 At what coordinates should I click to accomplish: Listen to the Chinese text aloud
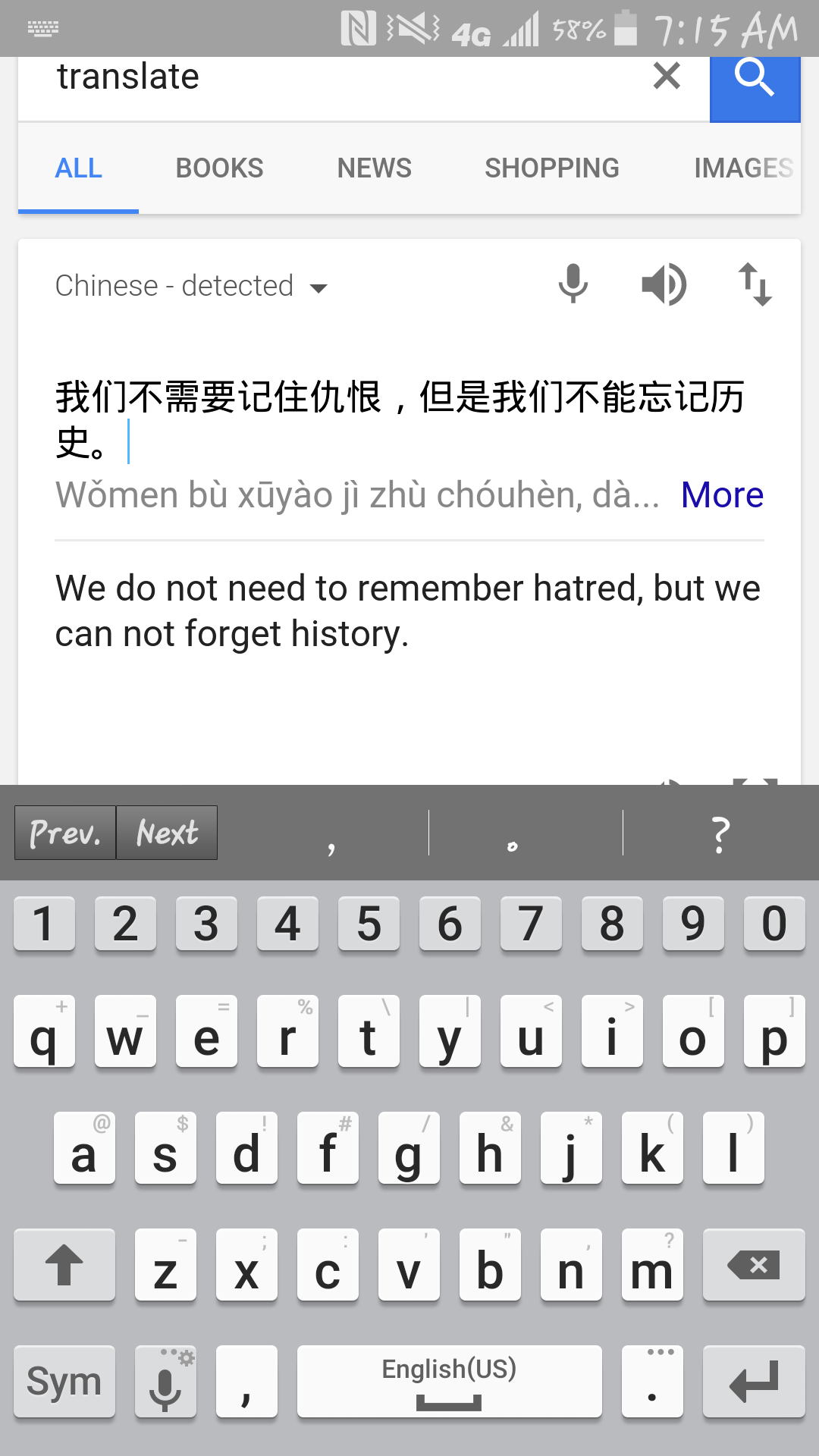pos(664,284)
